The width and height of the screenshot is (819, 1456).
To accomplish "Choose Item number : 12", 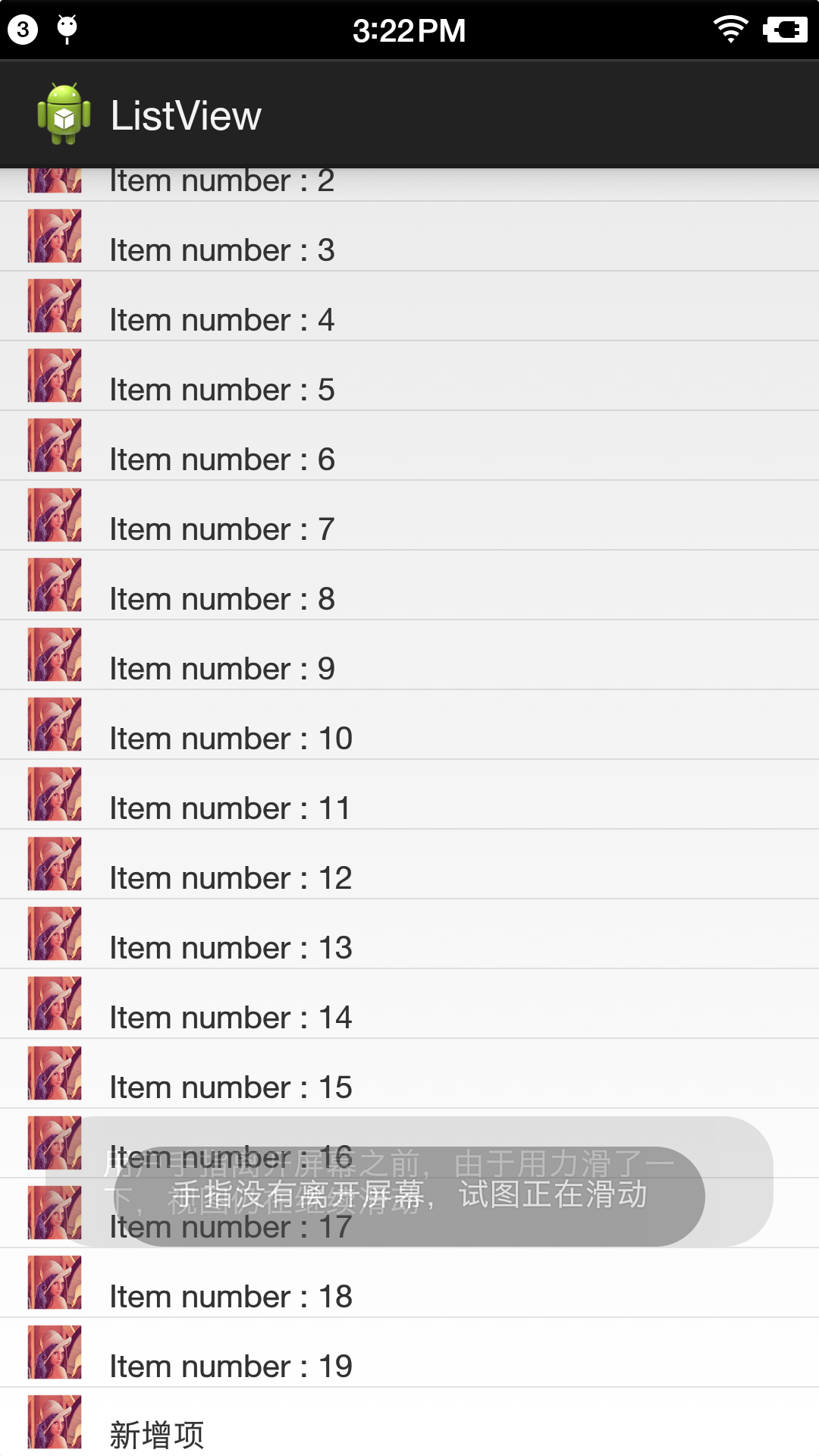I will point(409,864).
